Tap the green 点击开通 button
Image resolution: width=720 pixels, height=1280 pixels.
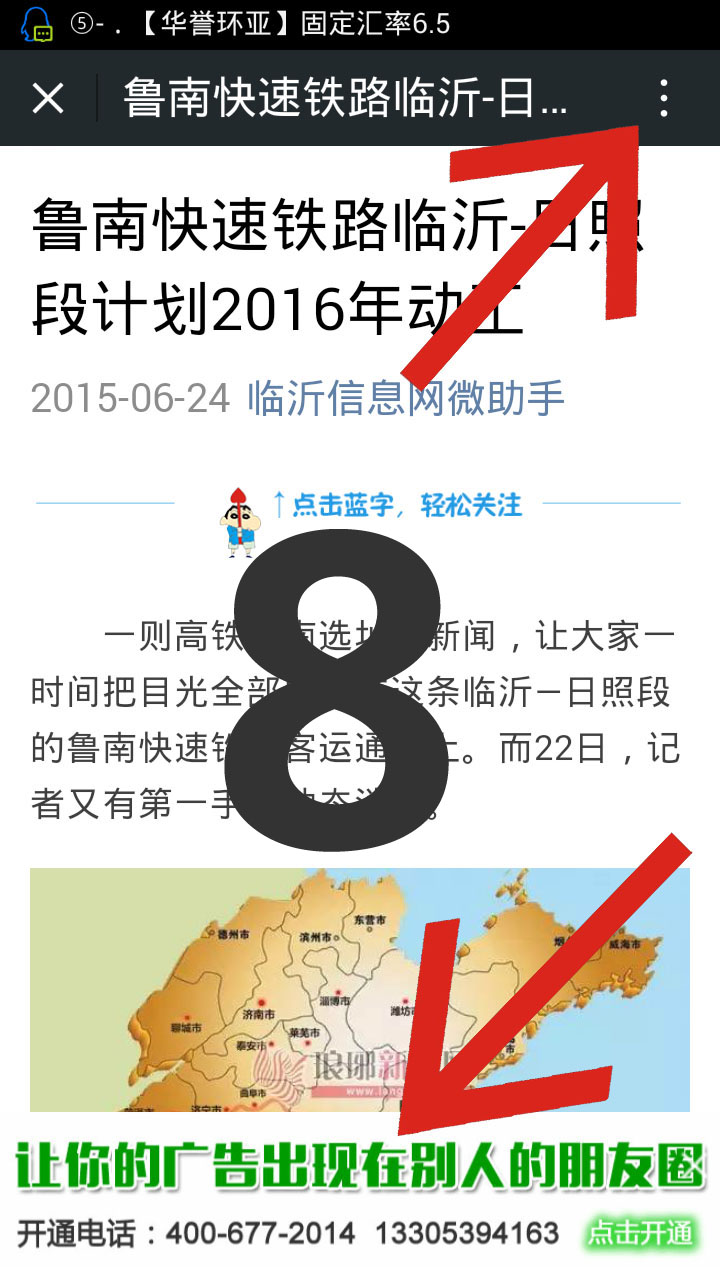(640, 1232)
